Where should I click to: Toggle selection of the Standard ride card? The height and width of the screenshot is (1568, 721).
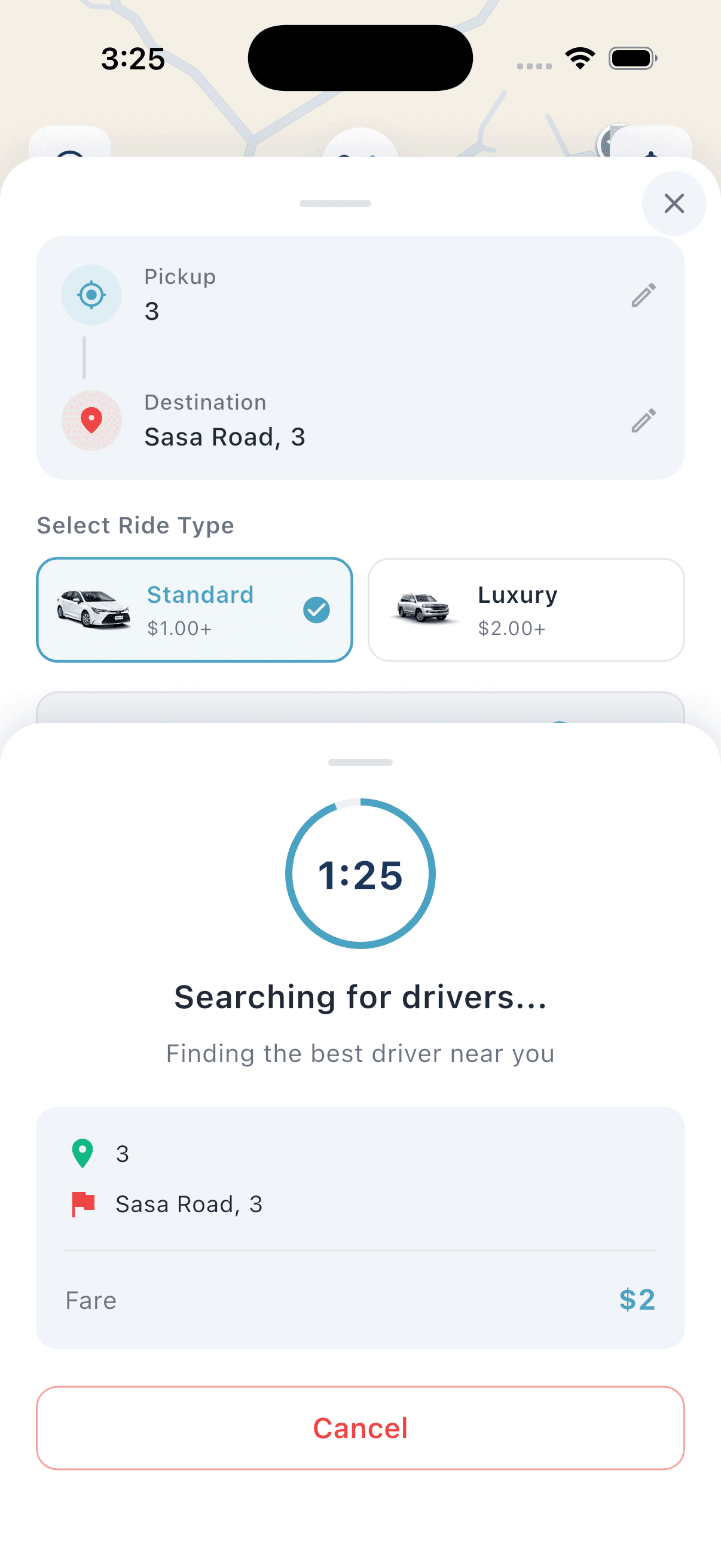click(195, 609)
